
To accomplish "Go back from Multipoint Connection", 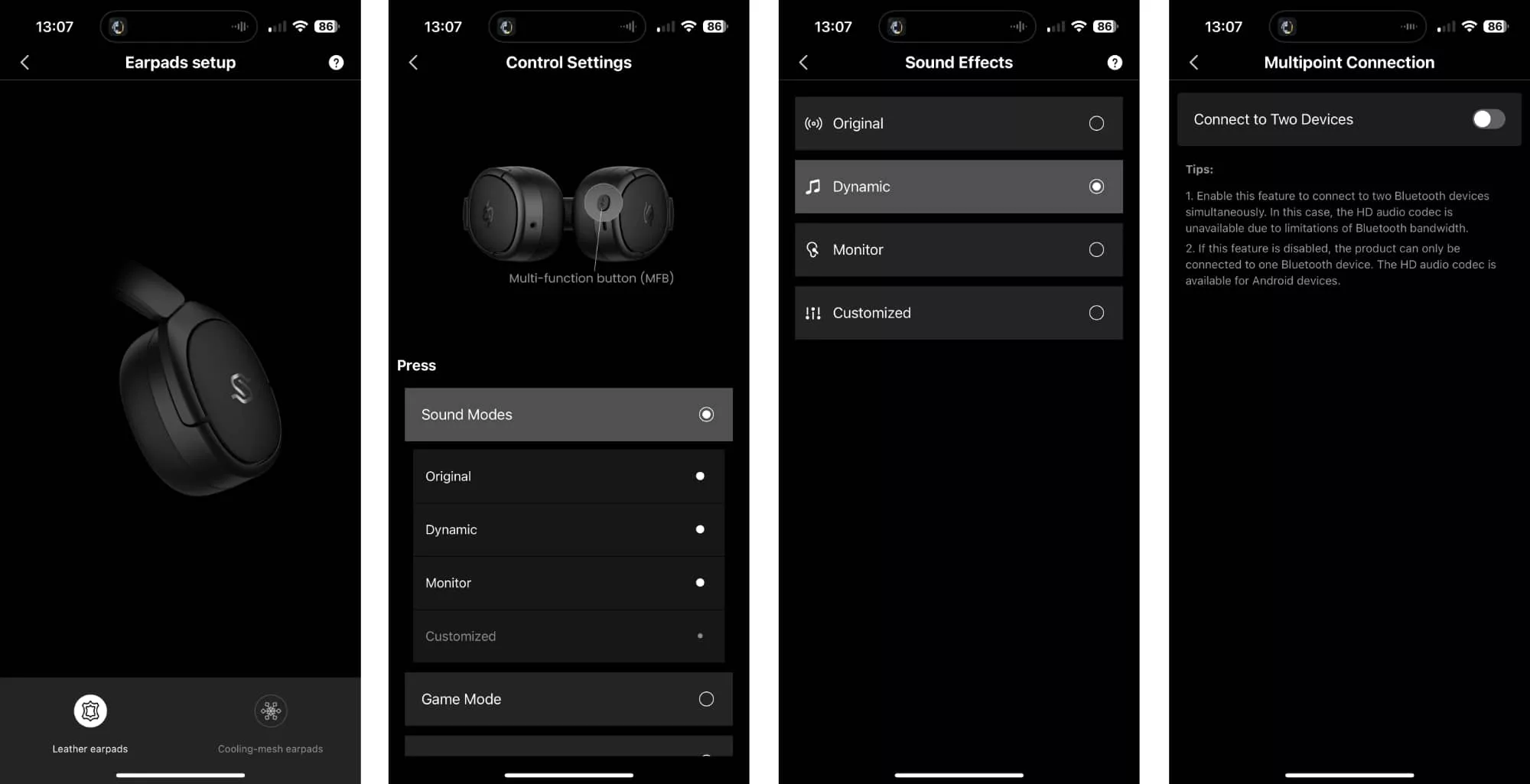I will click(1193, 63).
